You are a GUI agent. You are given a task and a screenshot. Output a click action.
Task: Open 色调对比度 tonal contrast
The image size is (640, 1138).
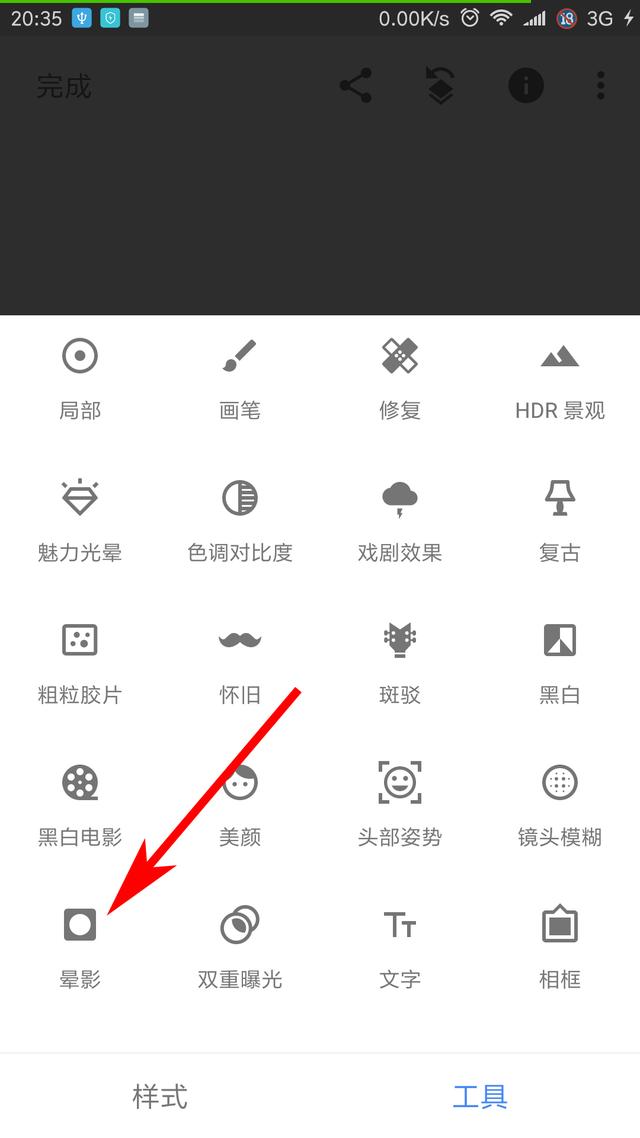[240, 520]
